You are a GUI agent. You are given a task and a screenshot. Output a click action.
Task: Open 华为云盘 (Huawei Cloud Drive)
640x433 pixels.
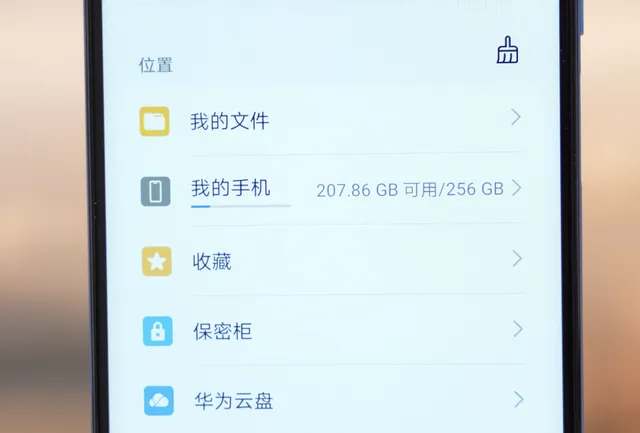(x=233, y=402)
